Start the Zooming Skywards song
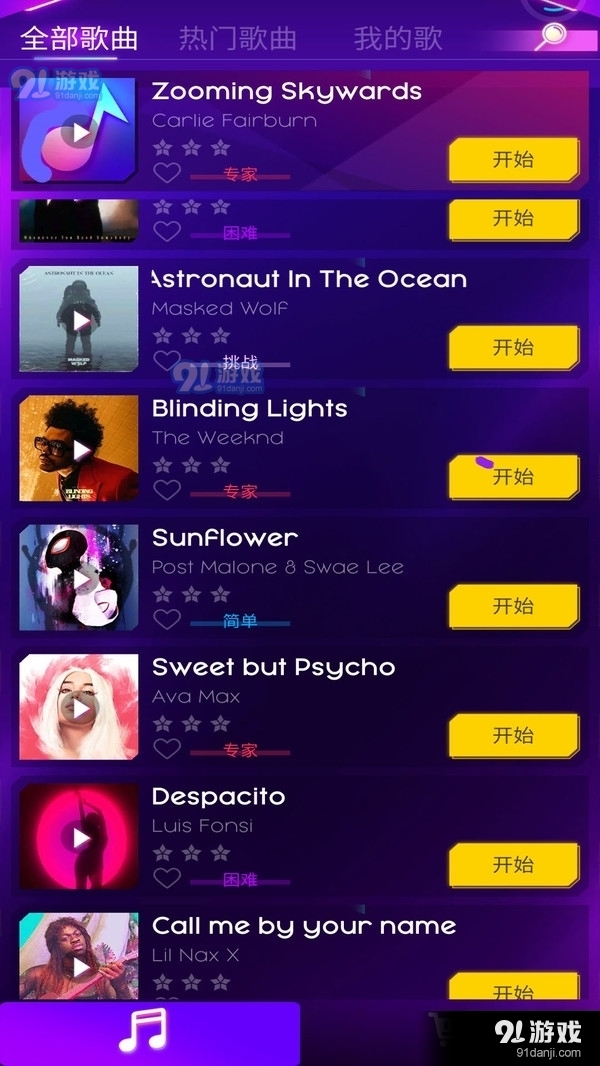600x1066 pixels. pyautogui.click(x=513, y=160)
